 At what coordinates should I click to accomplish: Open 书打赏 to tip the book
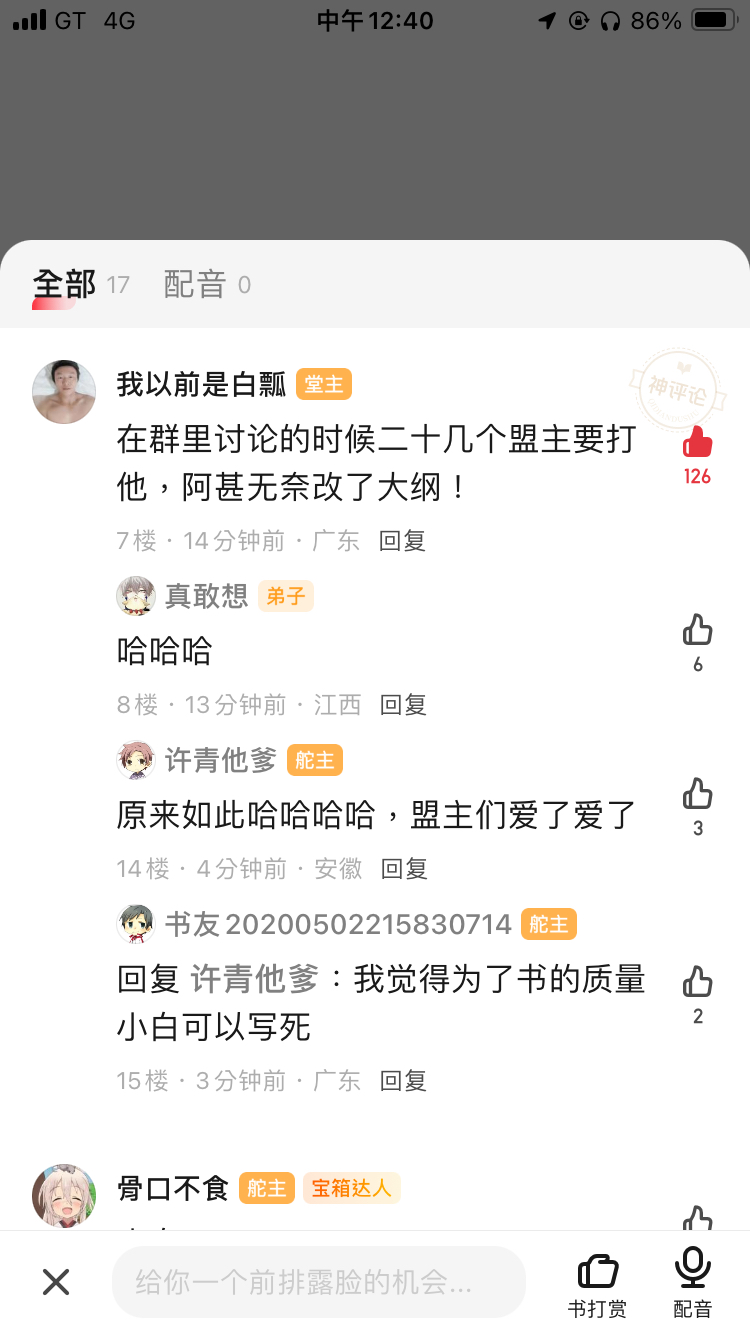[x=597, y=1283]
